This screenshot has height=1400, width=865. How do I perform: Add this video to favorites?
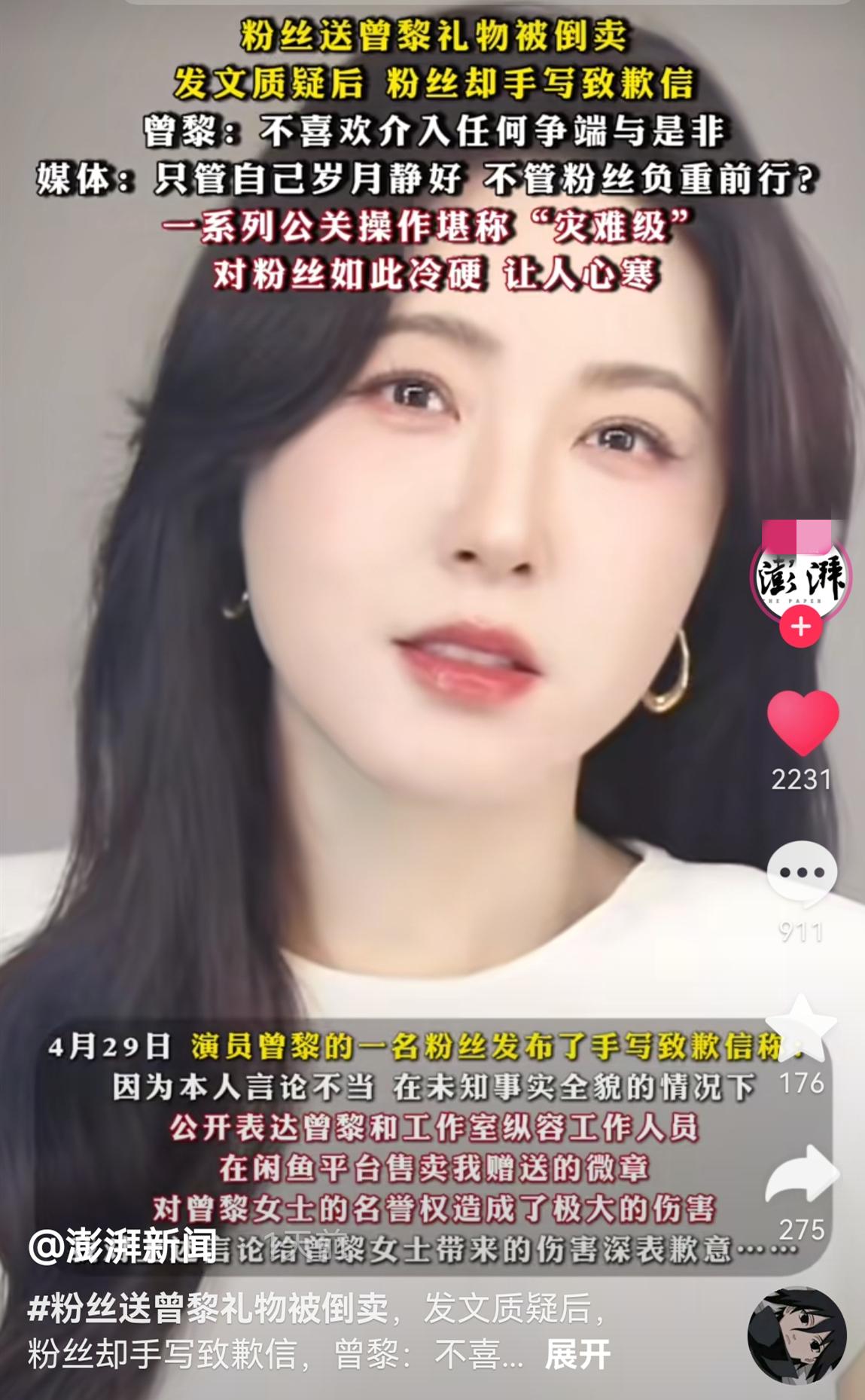(x=802, y=1026)
